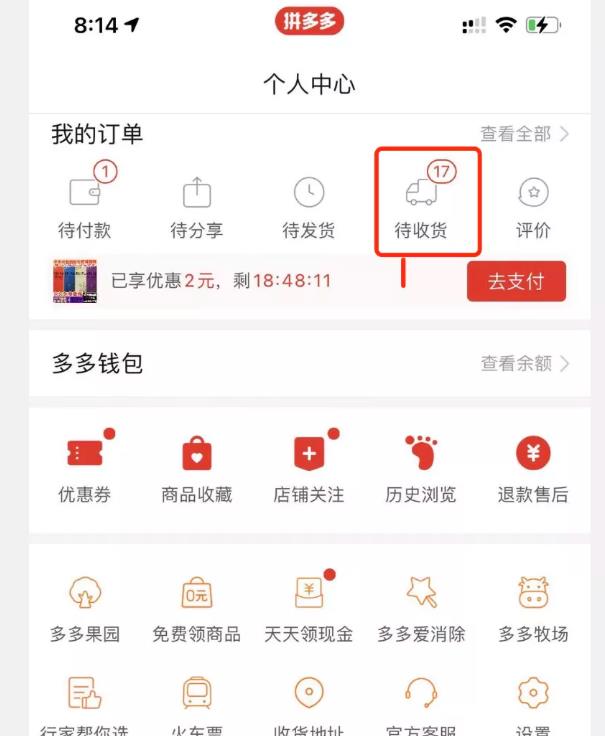Open 店铺关注 followed shops
The image size is (605, 736).
tap(309, 469)
